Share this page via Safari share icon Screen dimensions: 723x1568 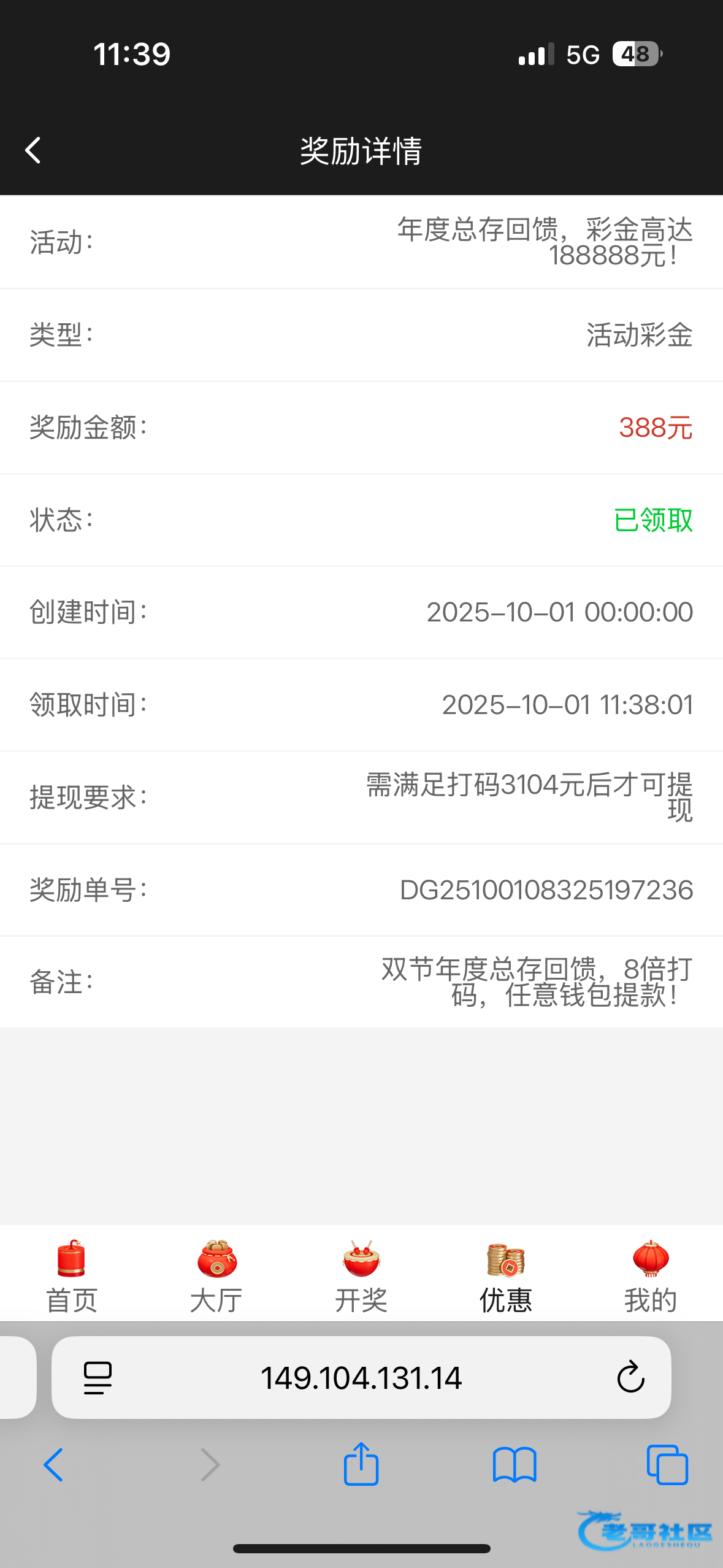pos(361,1464)
